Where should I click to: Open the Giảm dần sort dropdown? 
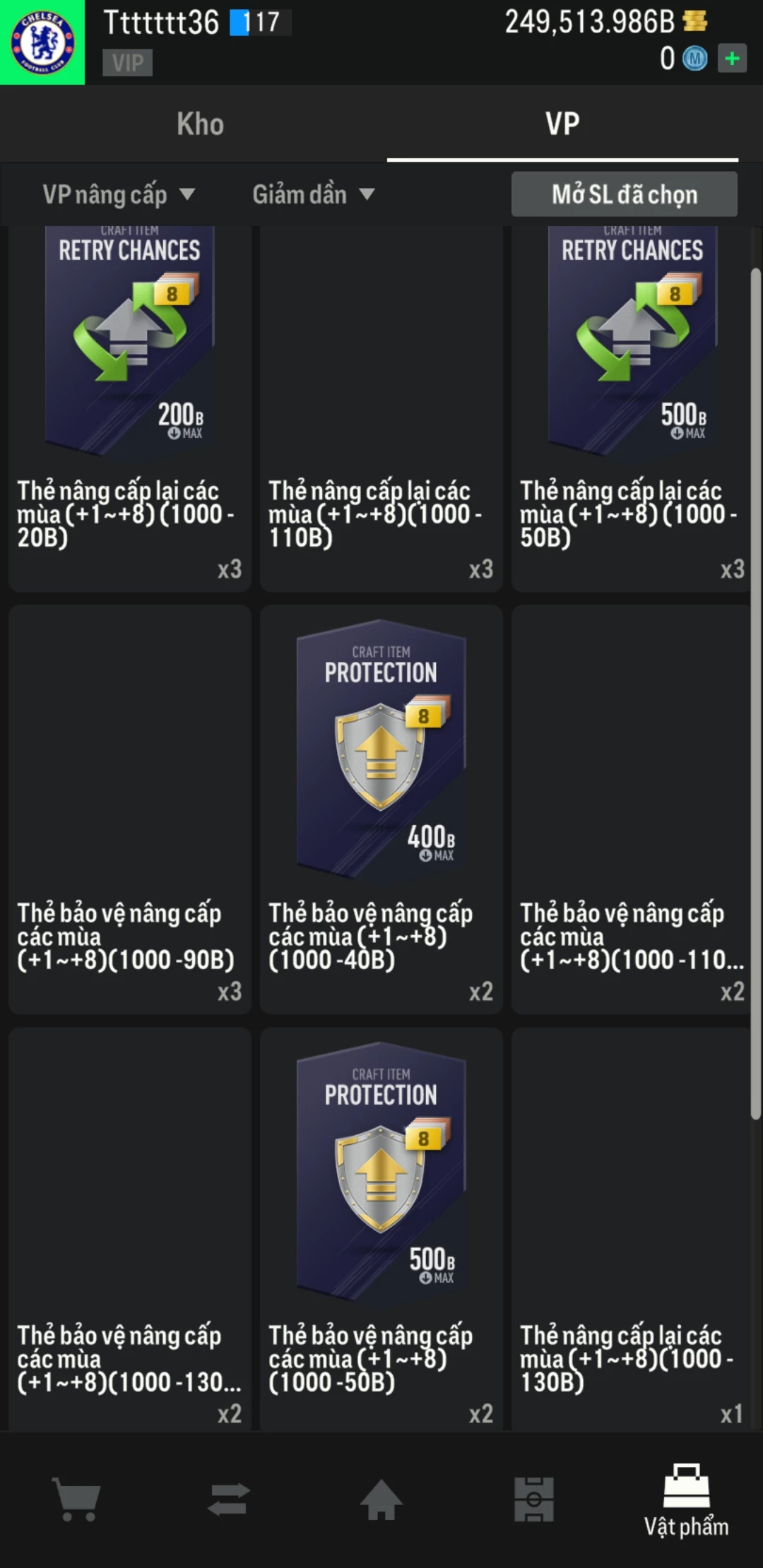313,194
